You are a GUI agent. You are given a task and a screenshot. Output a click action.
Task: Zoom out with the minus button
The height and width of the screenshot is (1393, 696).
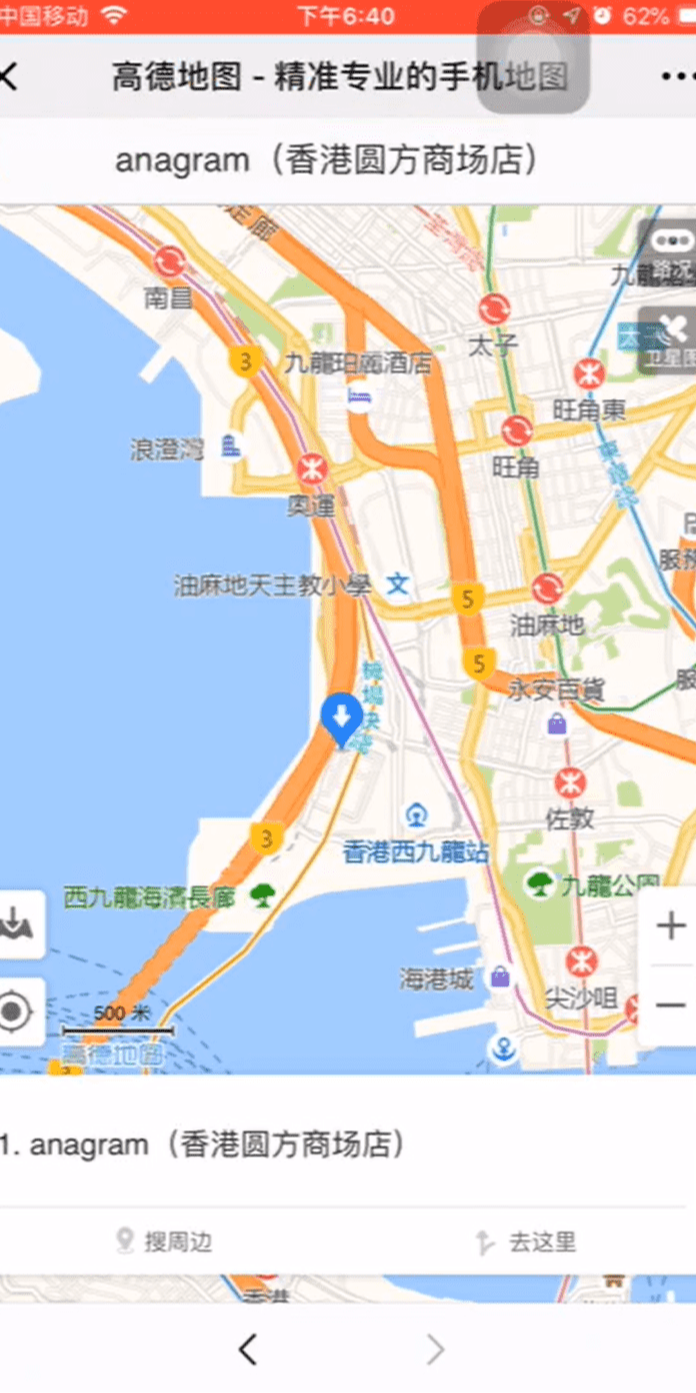point(670,1004)
